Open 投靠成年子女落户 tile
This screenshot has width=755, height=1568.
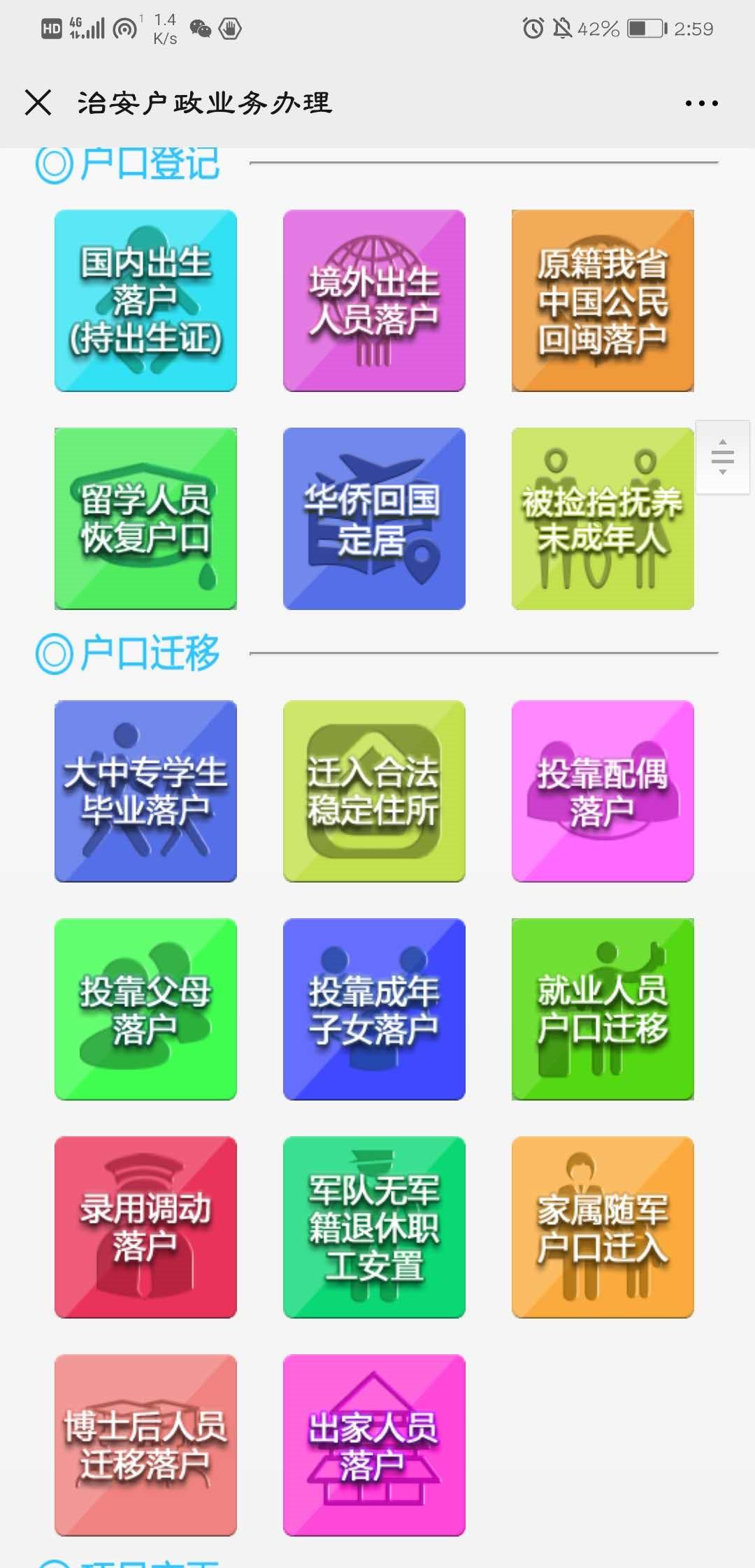tap(374, 1009)
